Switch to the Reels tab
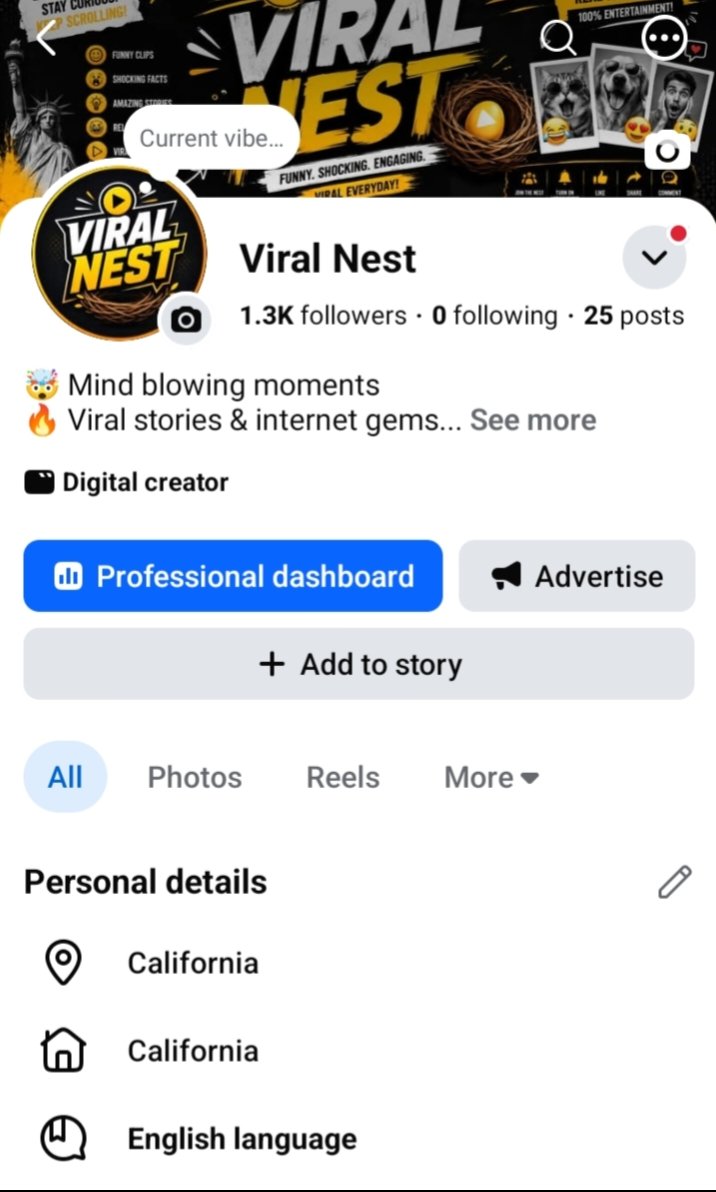 click(343, 777)
